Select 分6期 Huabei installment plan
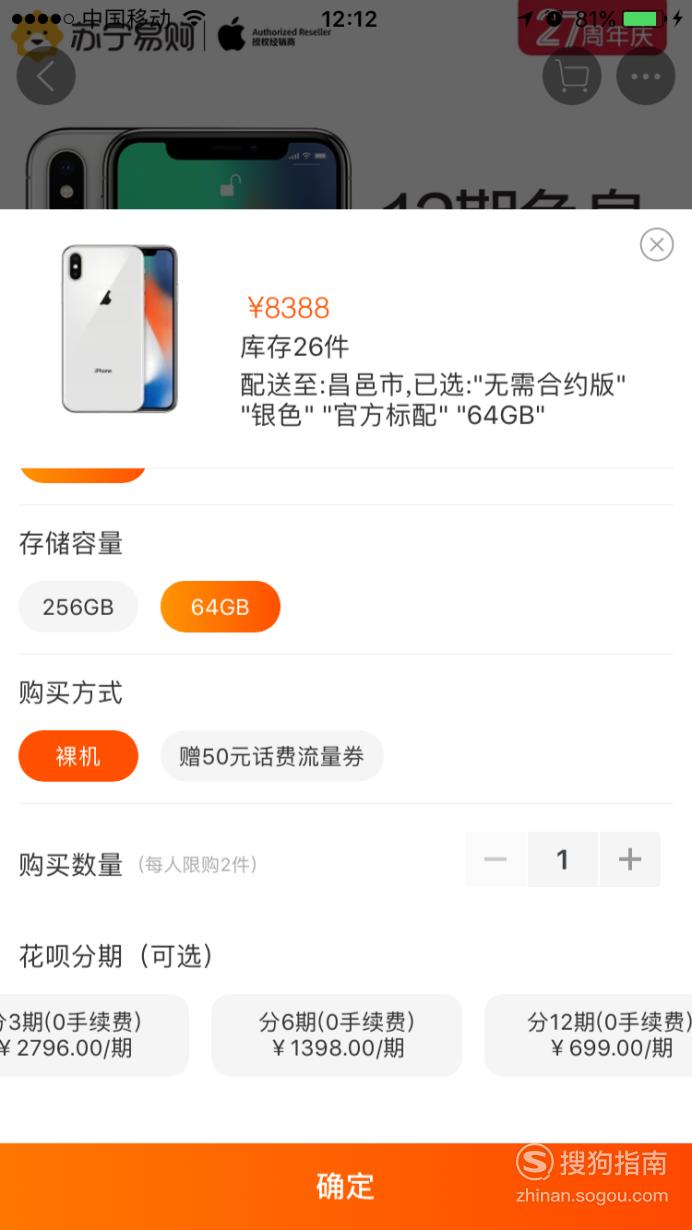 click(x=337, y=1035)
